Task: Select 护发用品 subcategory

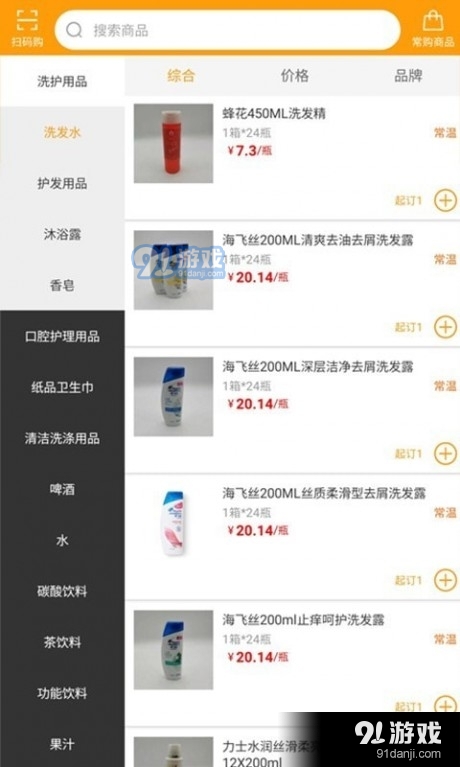Action: (x=62, y=183)
